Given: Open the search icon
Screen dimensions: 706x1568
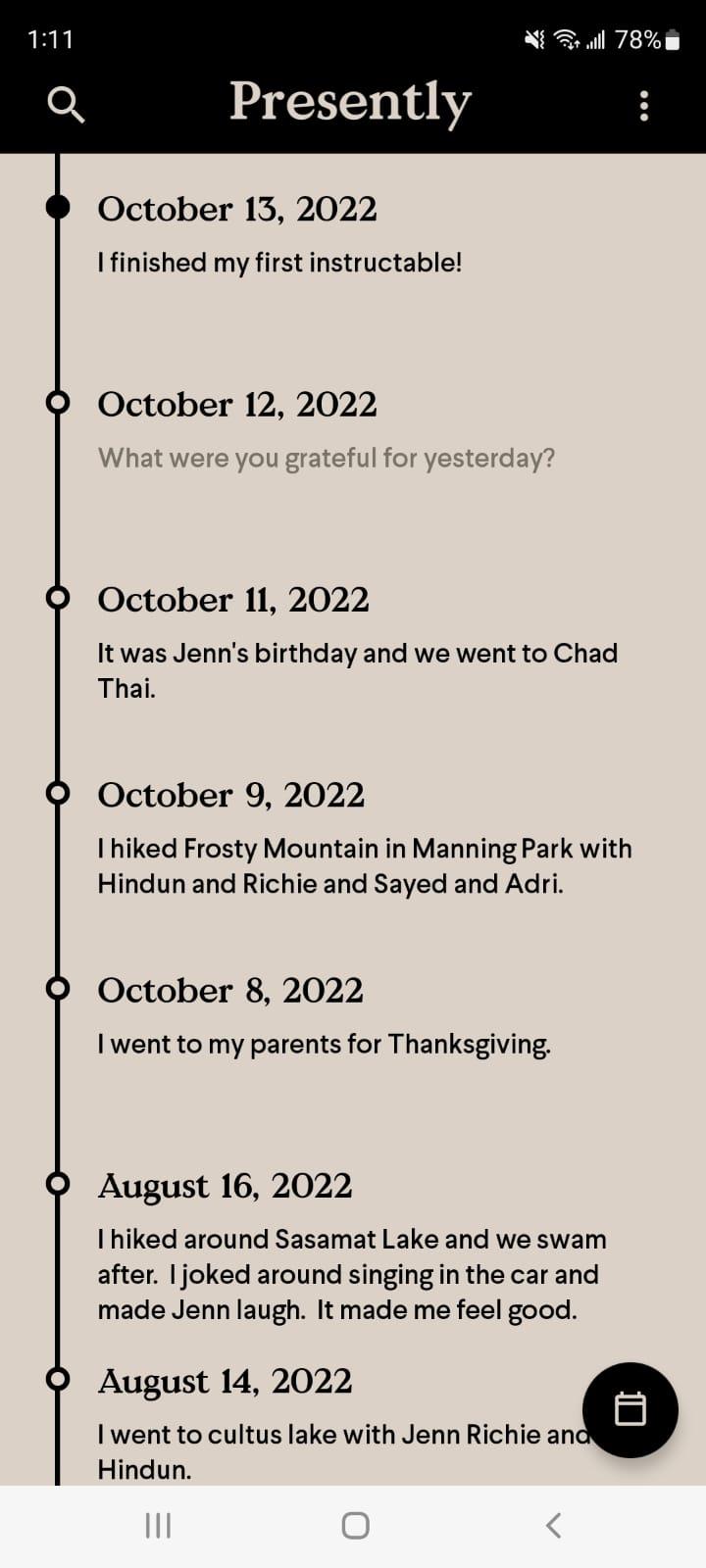Looking at the screenshot, I should [x=66, y=104].
